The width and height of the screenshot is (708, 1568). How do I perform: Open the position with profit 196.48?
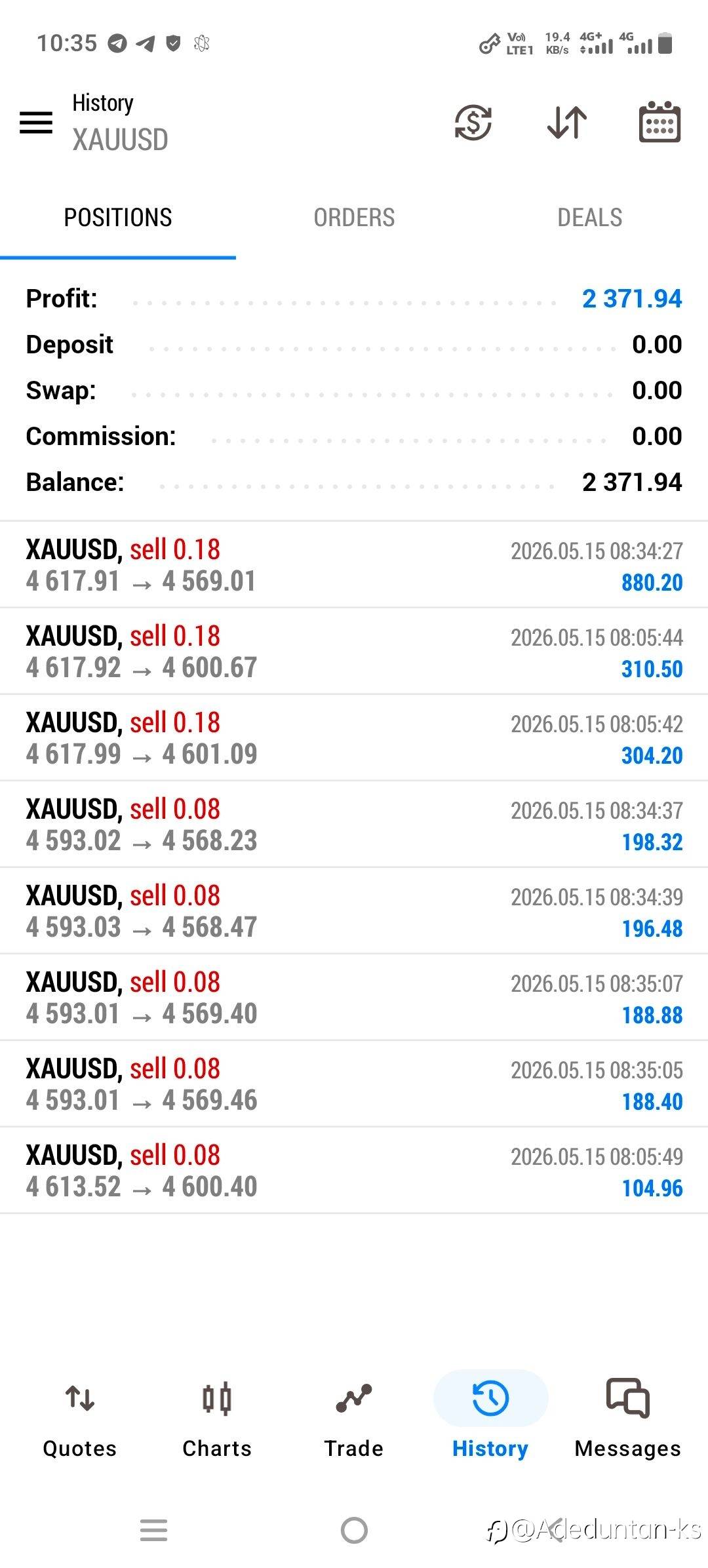click(x=354, y=911)
